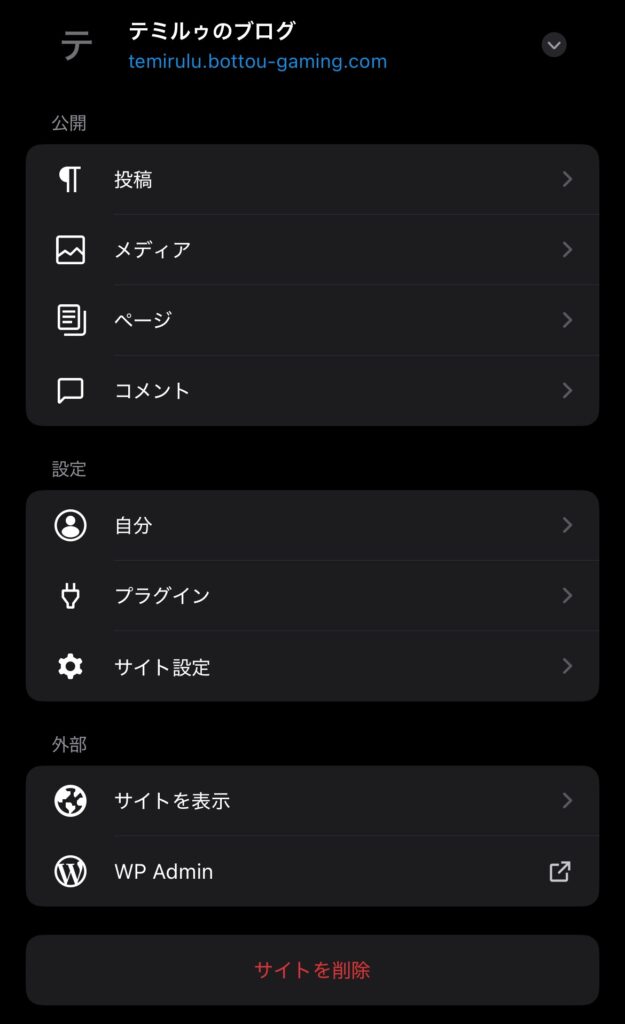Open the 投稿 posts row

pyautogui.click(x=312, y=180)
